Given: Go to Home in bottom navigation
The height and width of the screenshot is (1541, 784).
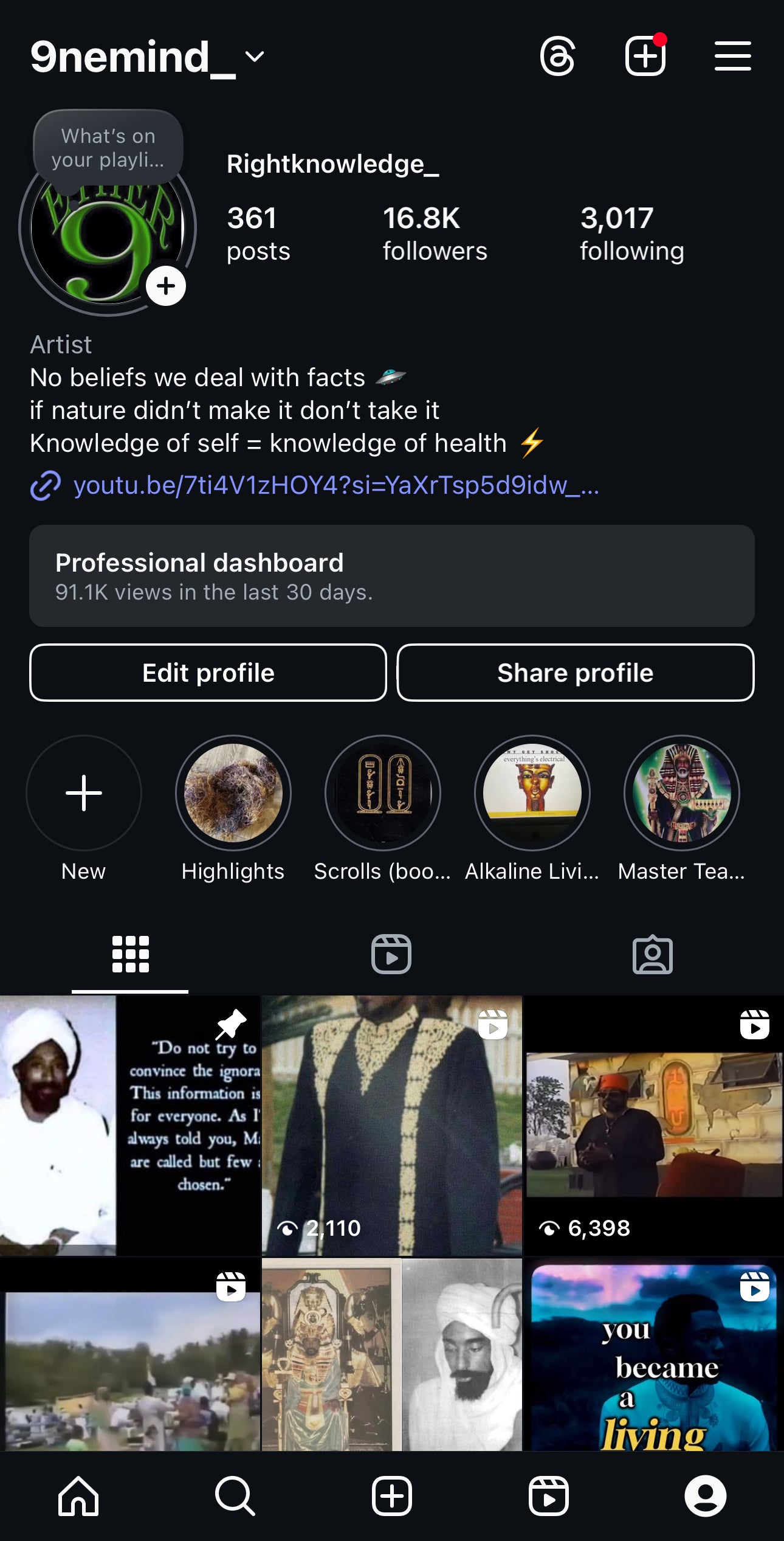Looking at the screenshot, I should 78,1495.
